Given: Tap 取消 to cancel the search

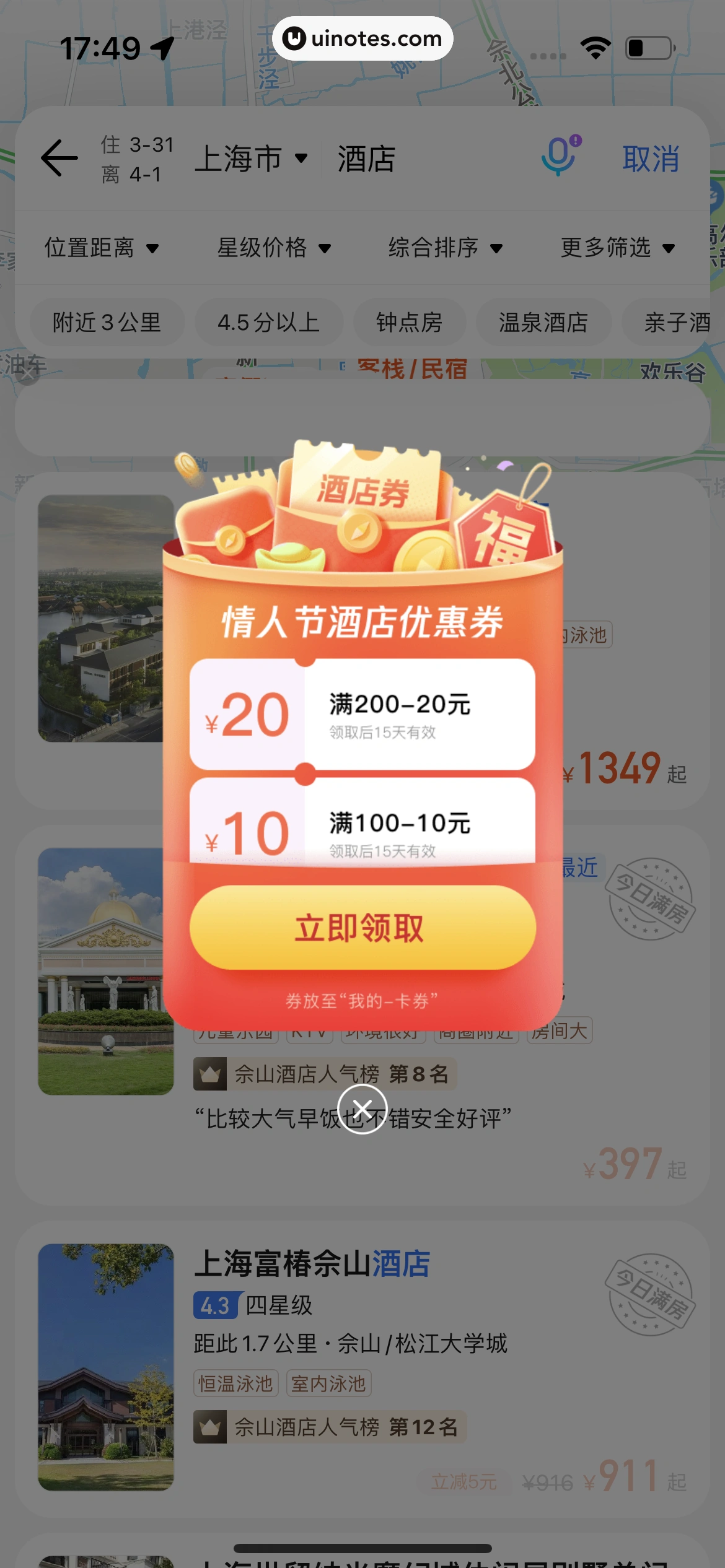Looking at the screenshot, I should (651, 159).
